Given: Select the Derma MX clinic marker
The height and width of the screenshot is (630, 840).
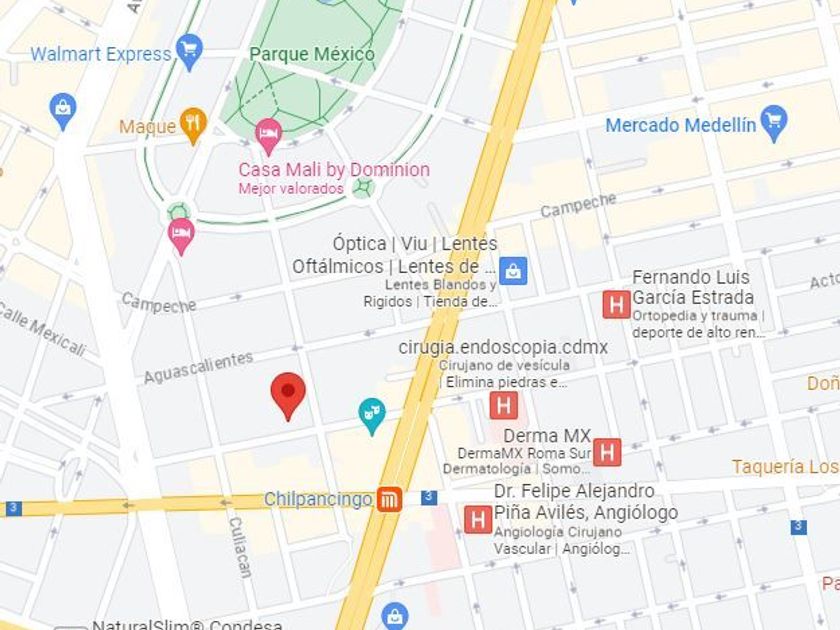Looking at the screenshot, I should click(607, 453).
